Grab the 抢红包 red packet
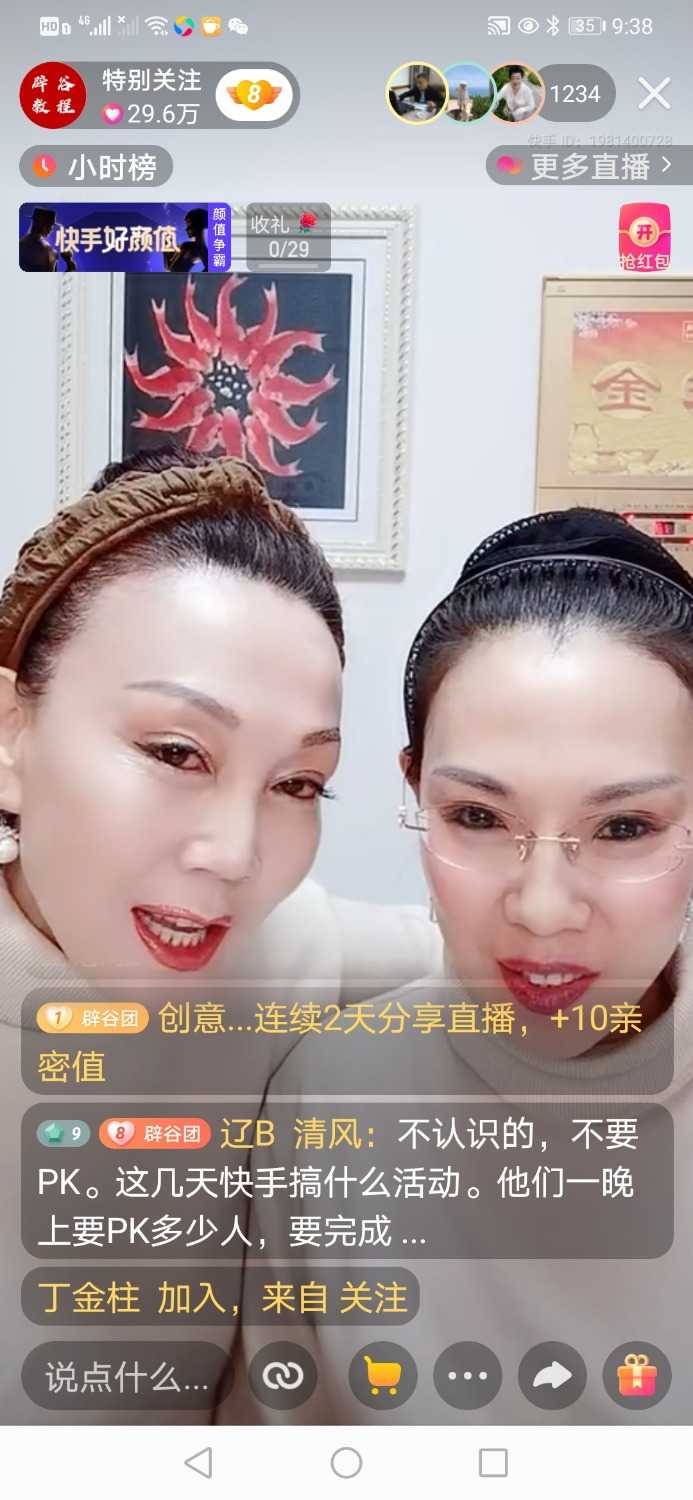693x1500 pixels. (644, 238)
